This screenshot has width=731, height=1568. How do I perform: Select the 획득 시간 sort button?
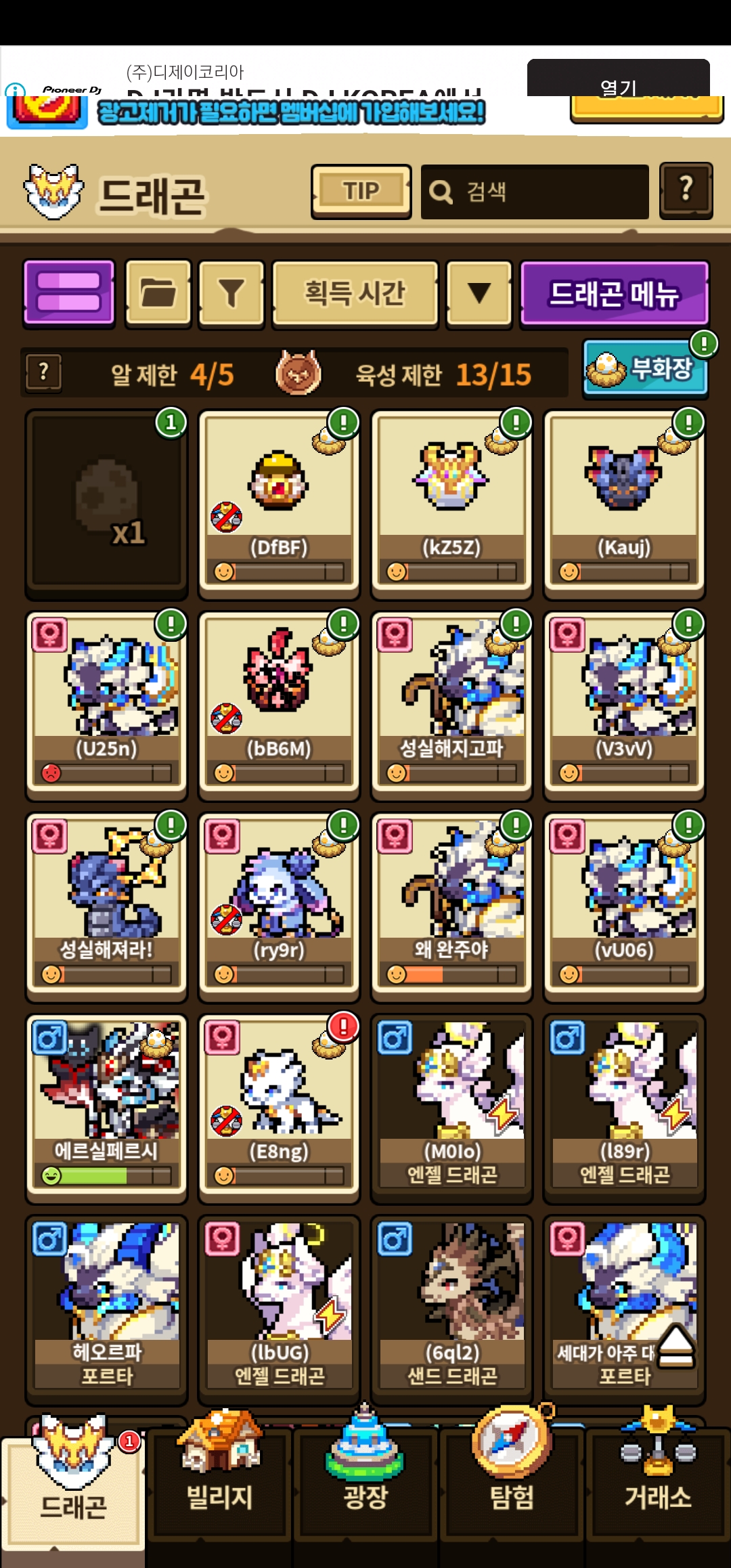tap(355, 293)
